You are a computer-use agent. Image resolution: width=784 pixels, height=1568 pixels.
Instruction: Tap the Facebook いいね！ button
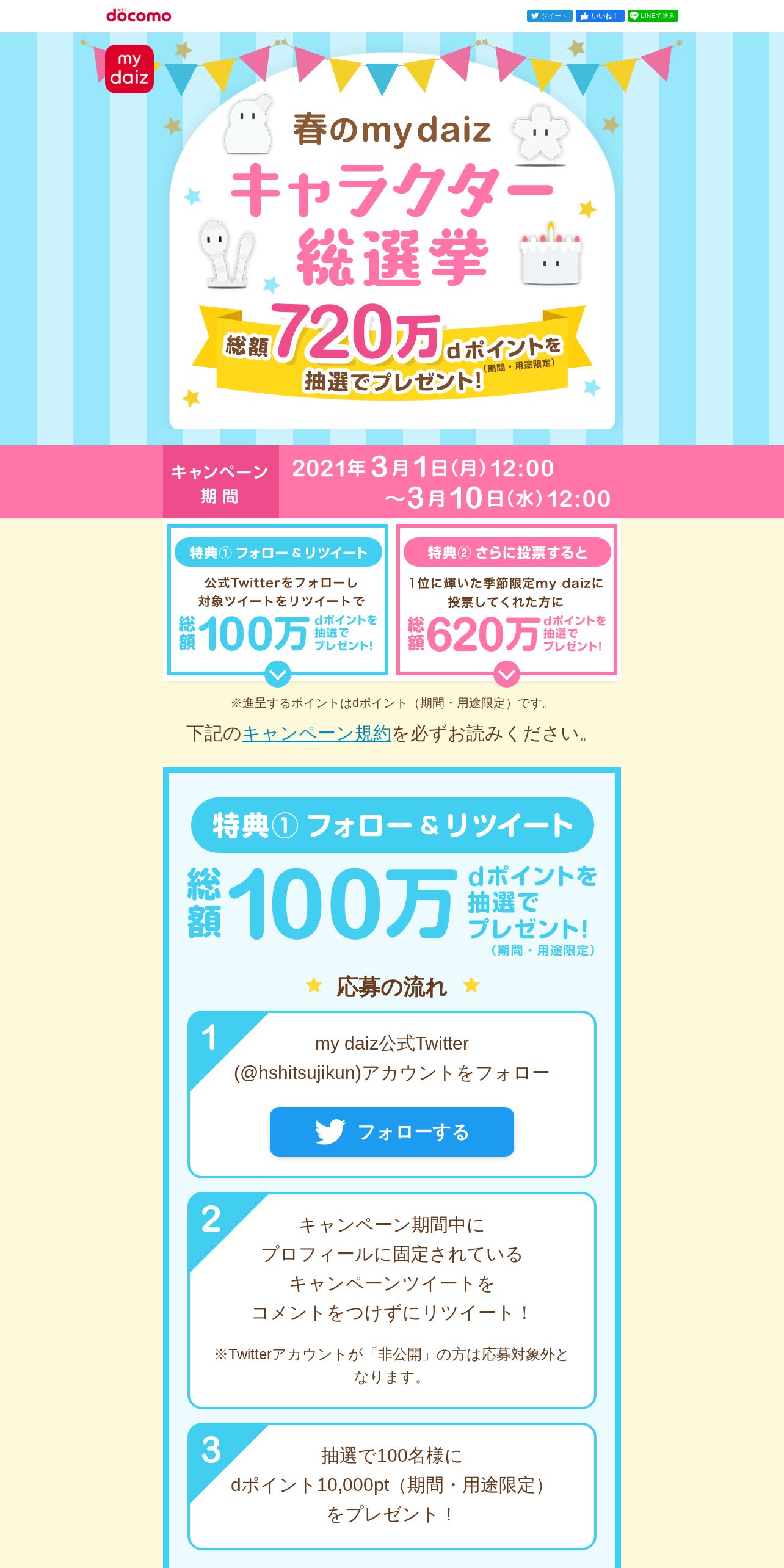tap(600, 16)
